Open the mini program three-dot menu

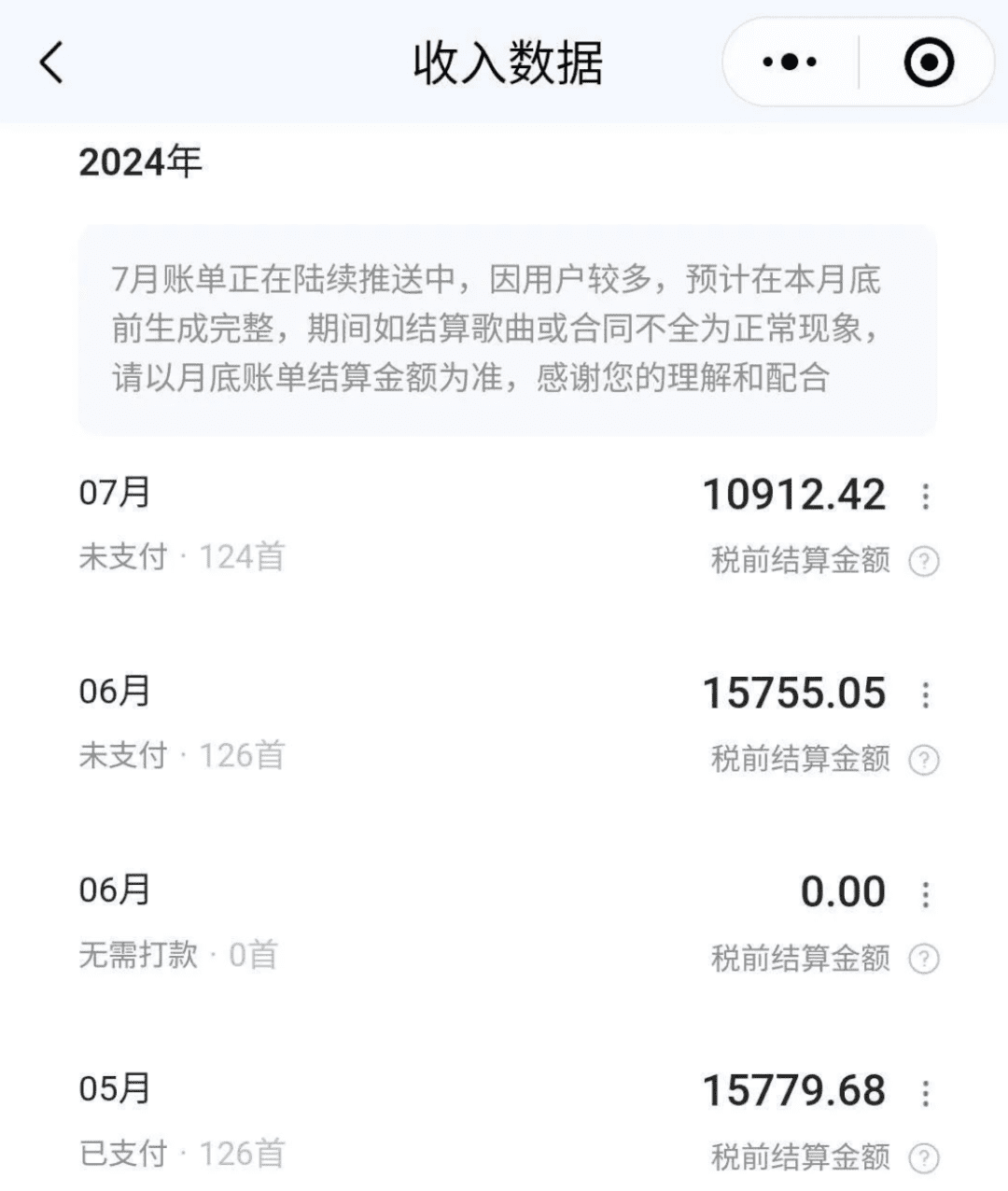point(790,63)
